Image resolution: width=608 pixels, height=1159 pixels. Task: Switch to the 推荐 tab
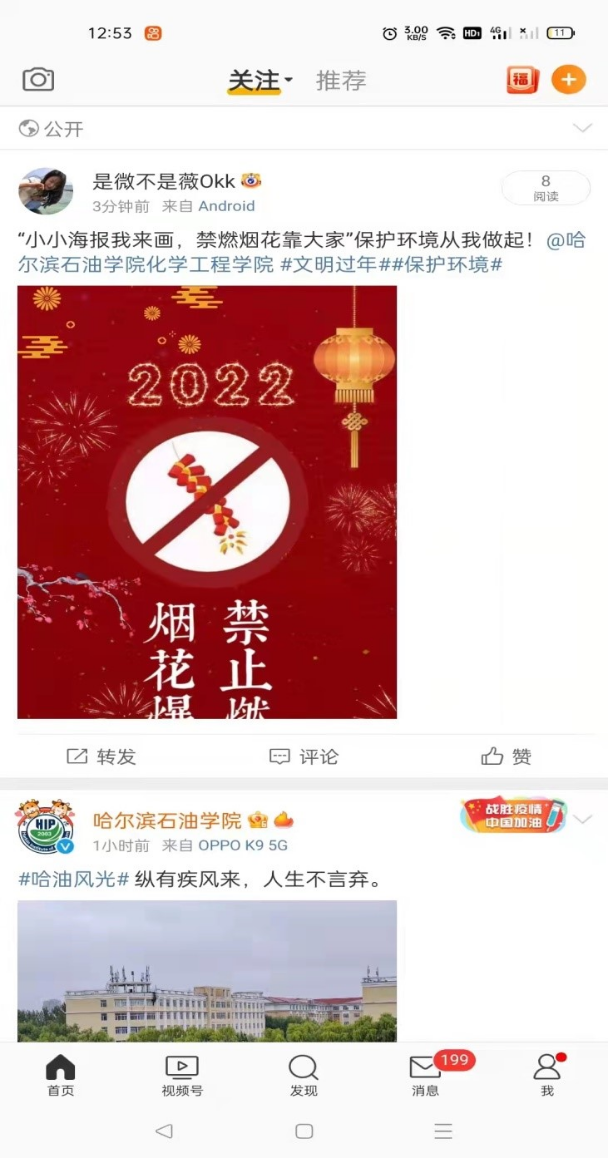click(341, 81)
